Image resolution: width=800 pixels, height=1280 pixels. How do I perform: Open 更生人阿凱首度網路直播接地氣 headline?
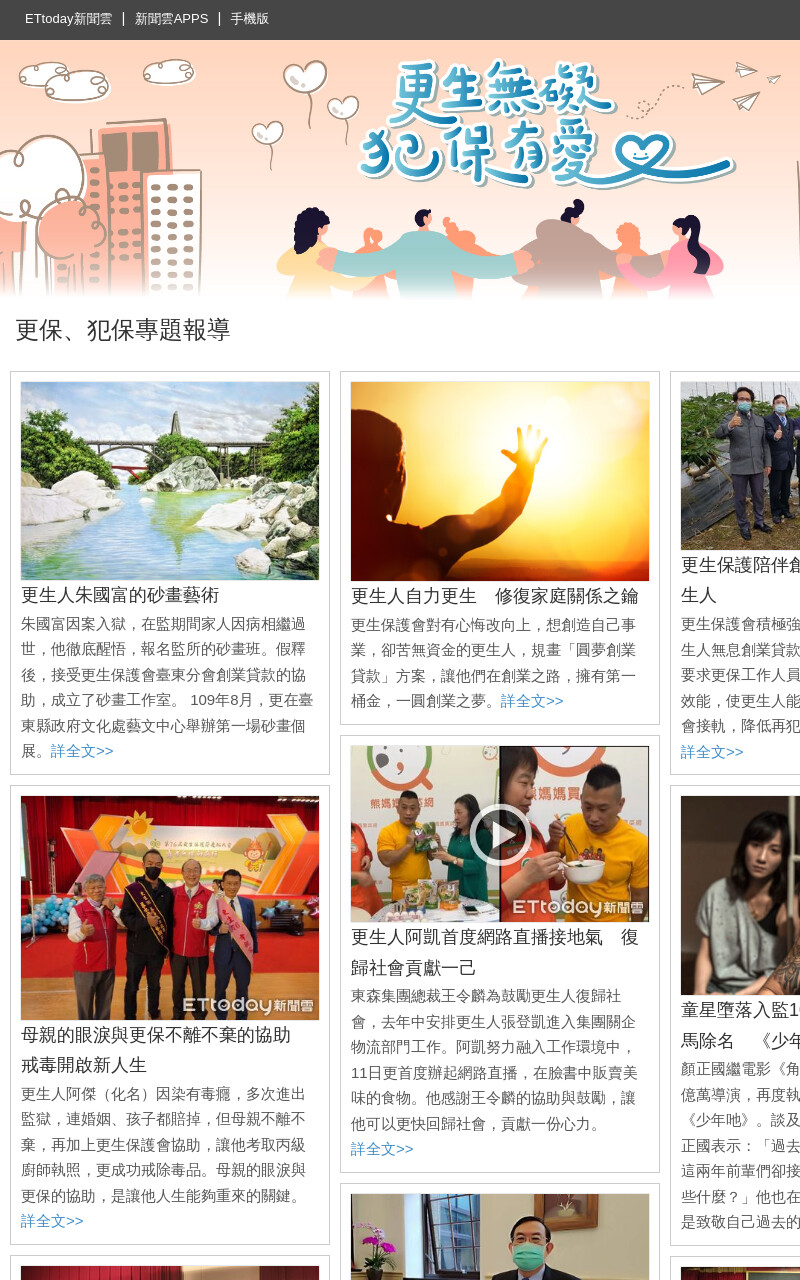coord(494,952)
